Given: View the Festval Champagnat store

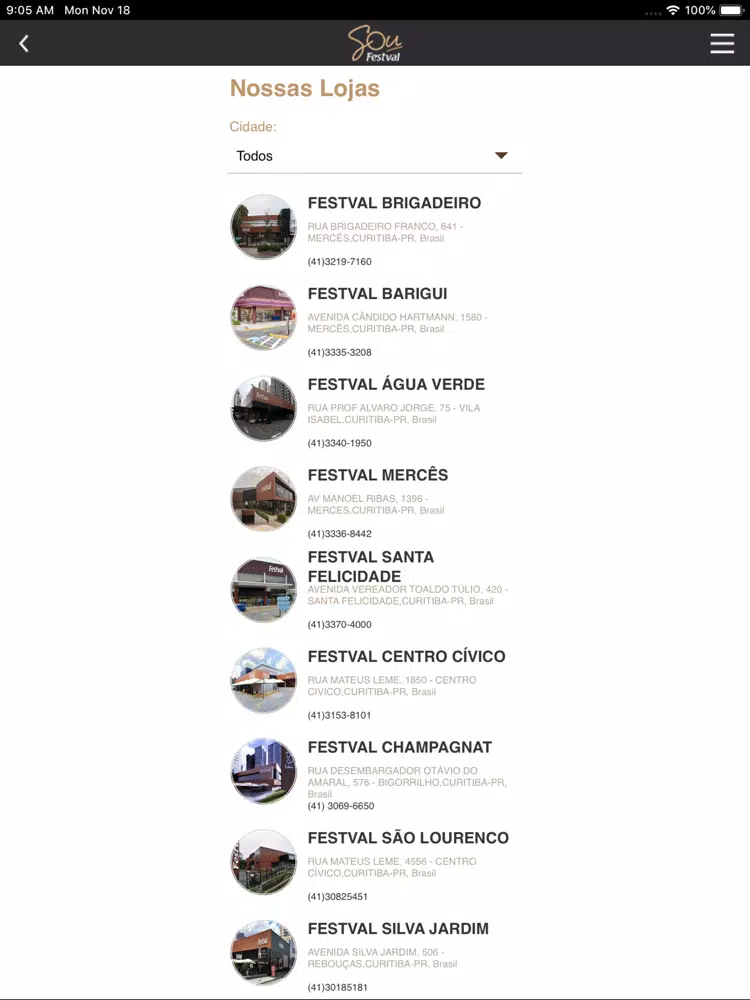Looking at the screenshot, I should click(375, 772).
